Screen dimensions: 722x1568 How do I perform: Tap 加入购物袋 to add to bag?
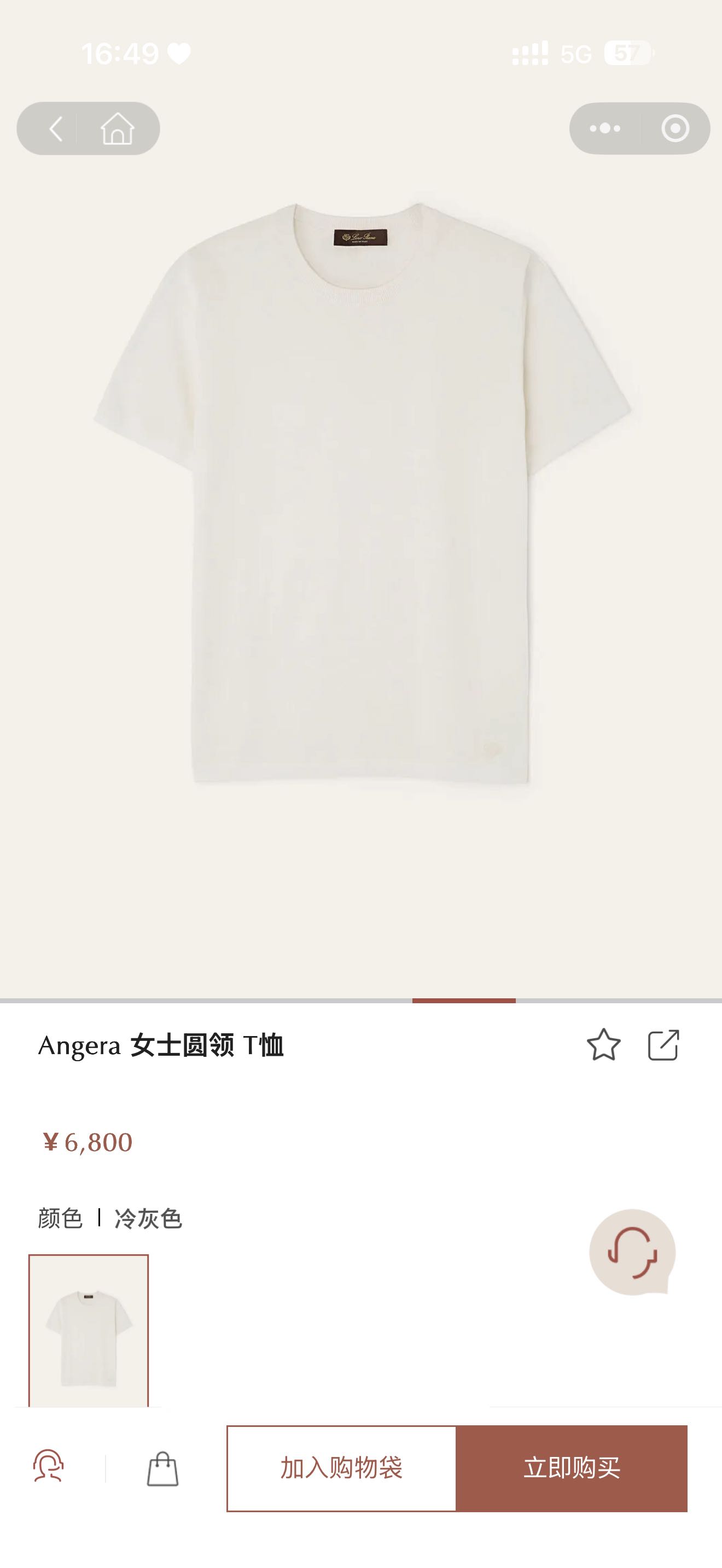click(341, 1468)
